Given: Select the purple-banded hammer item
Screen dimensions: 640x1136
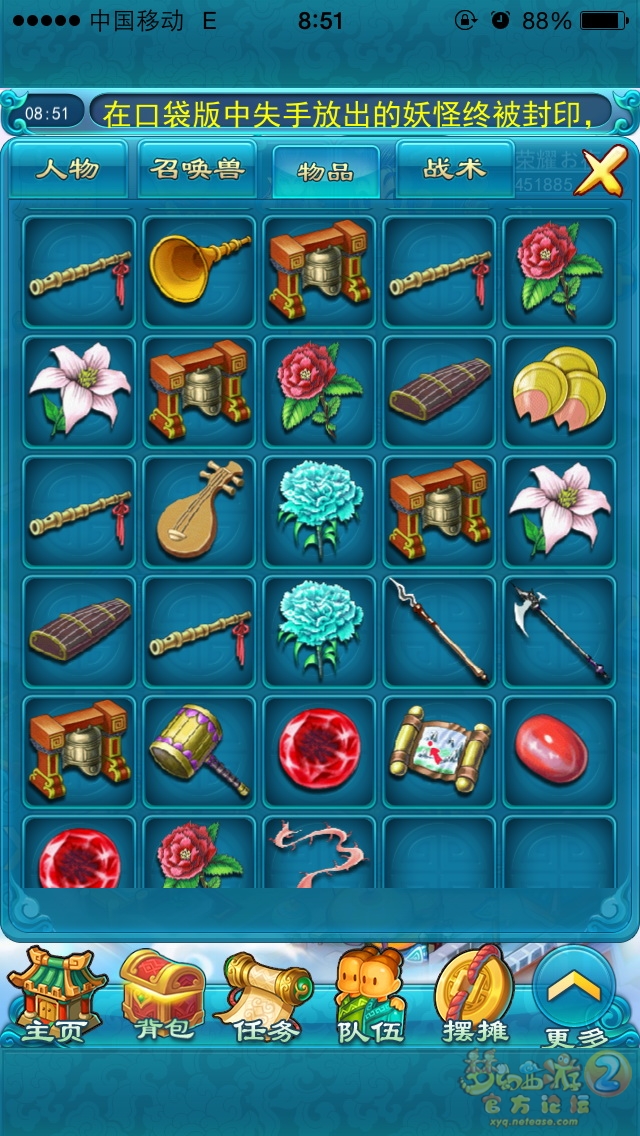Looking at the screenshot, I should pos(199,751).
